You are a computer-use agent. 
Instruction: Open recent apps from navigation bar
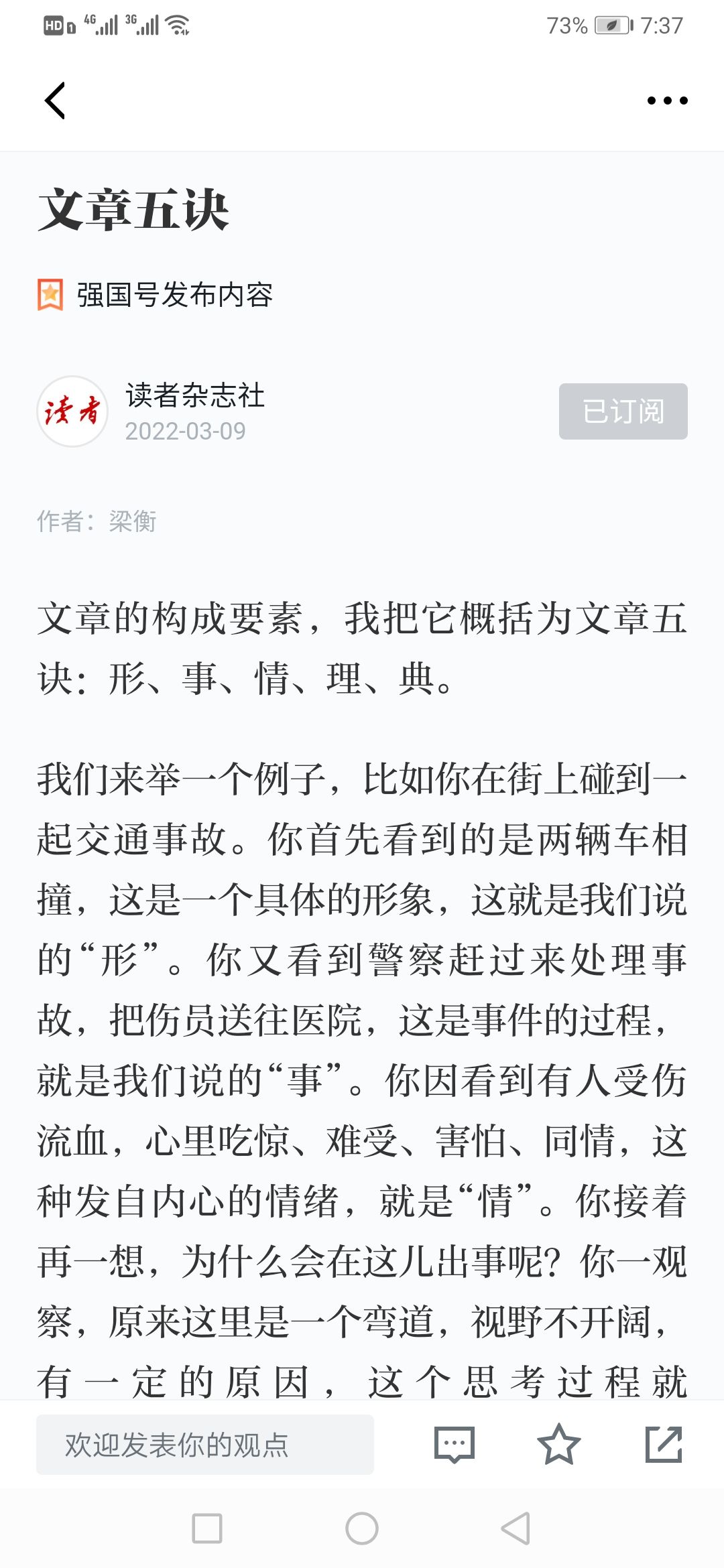point(207,1528)
